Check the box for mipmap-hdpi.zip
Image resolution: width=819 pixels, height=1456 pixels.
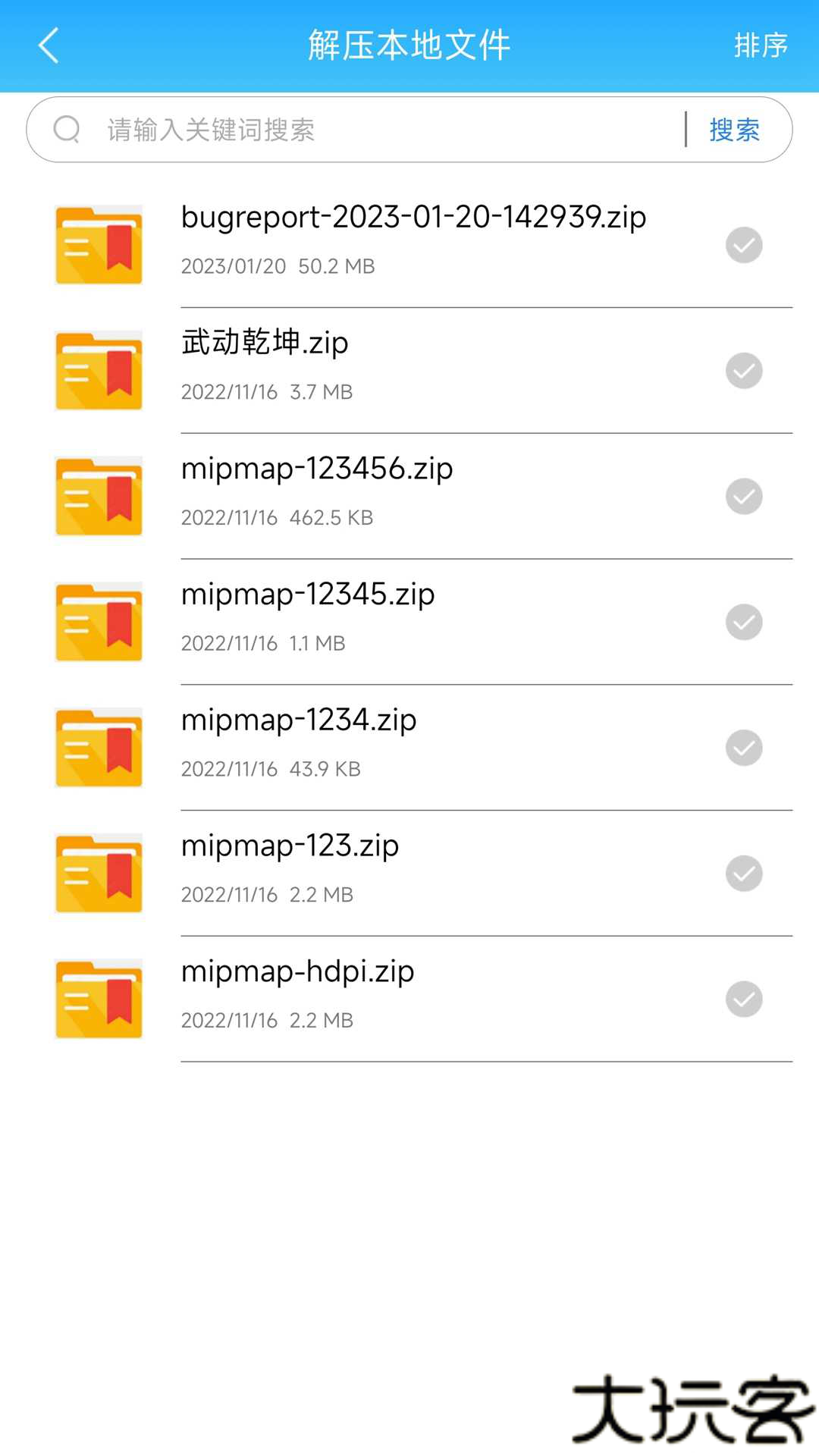[x=744, y=999]
